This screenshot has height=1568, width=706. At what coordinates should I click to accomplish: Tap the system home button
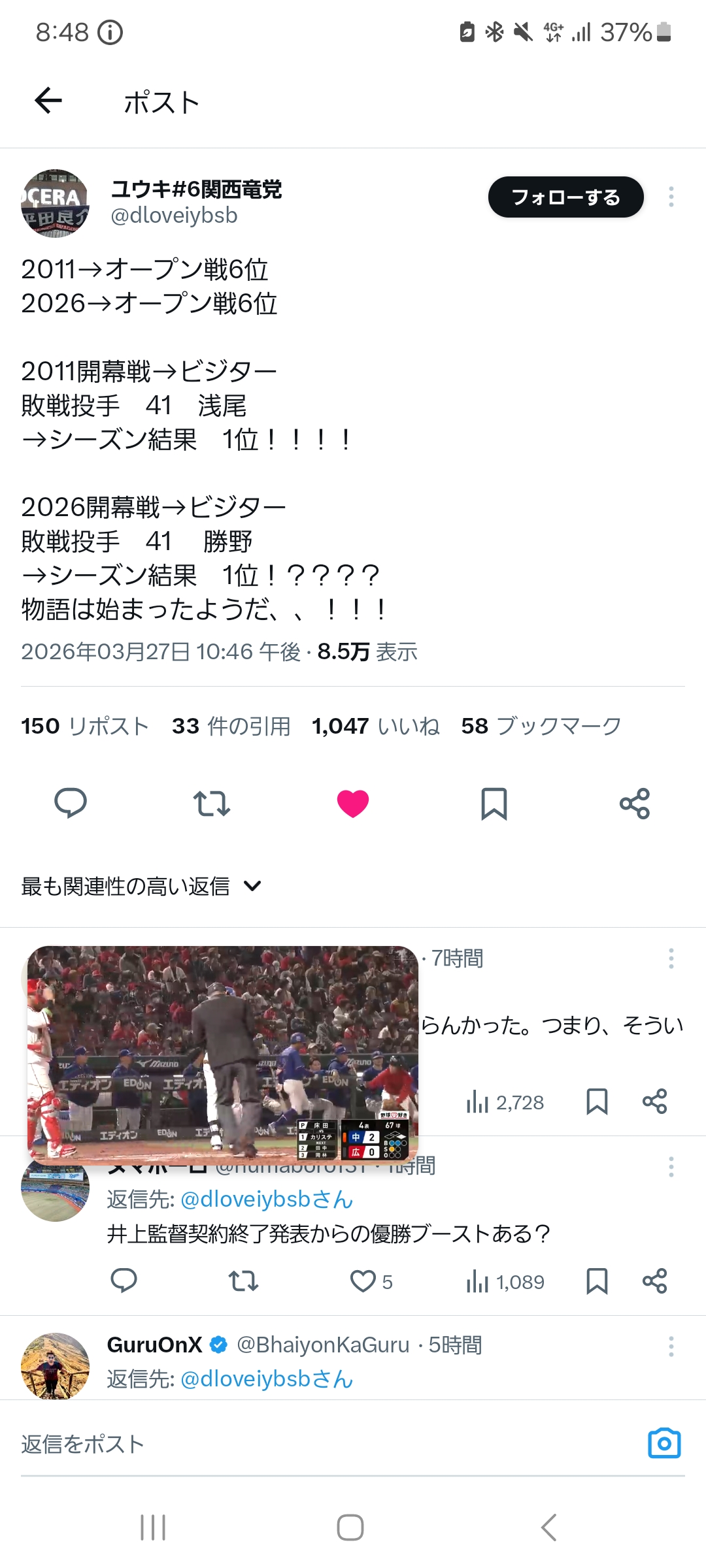point(350,1527)
